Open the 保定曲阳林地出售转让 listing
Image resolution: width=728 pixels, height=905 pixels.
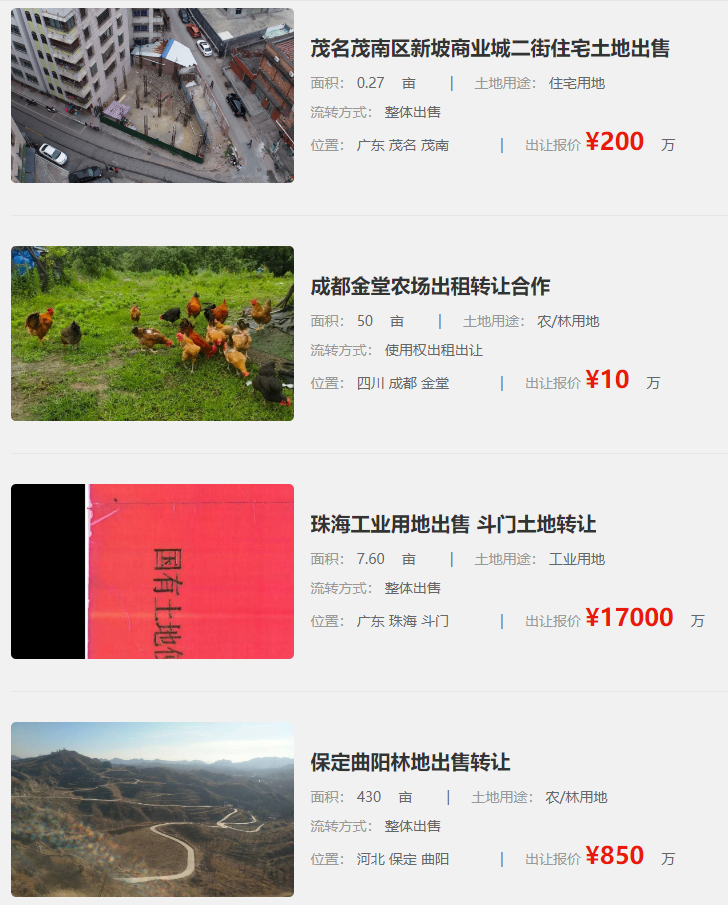point(410,762)
